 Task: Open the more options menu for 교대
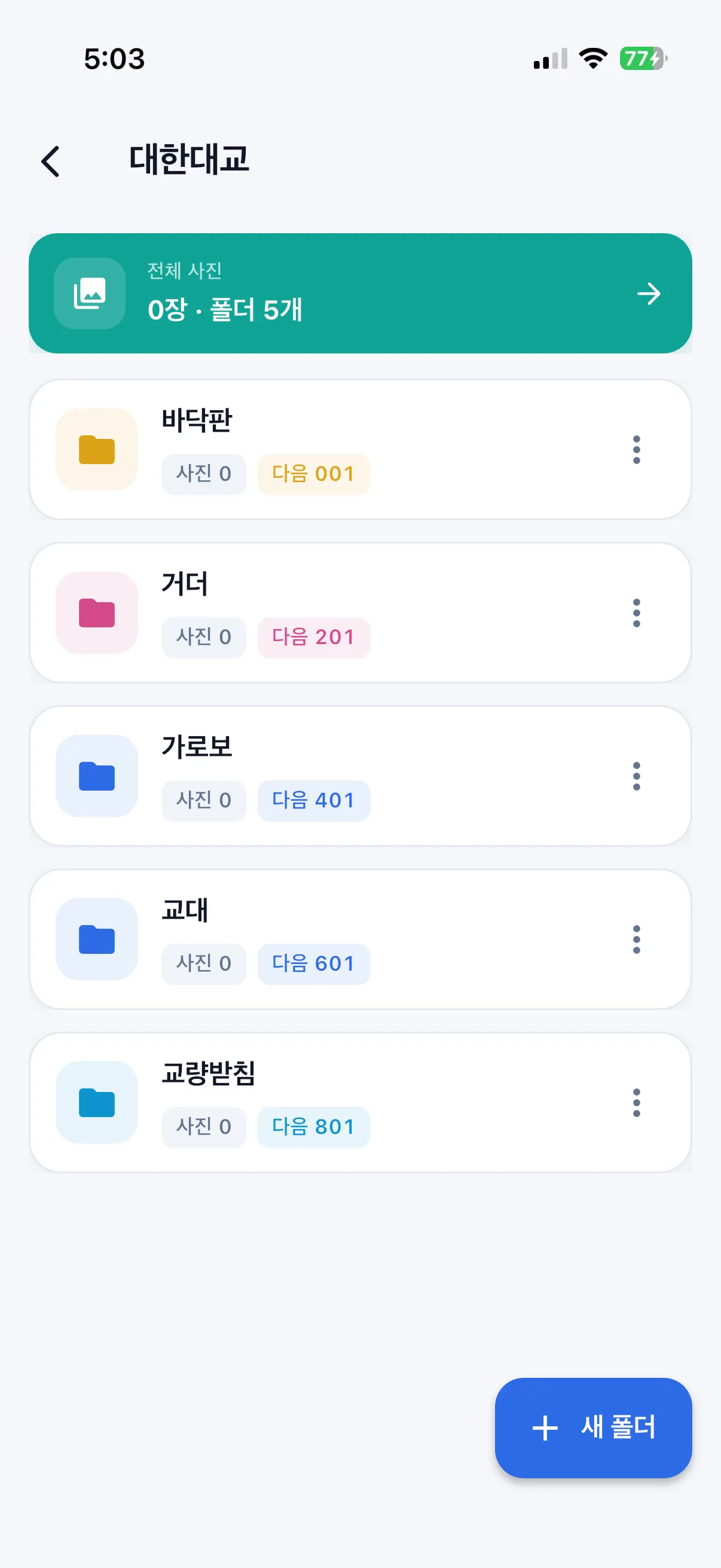pos(637,939)
